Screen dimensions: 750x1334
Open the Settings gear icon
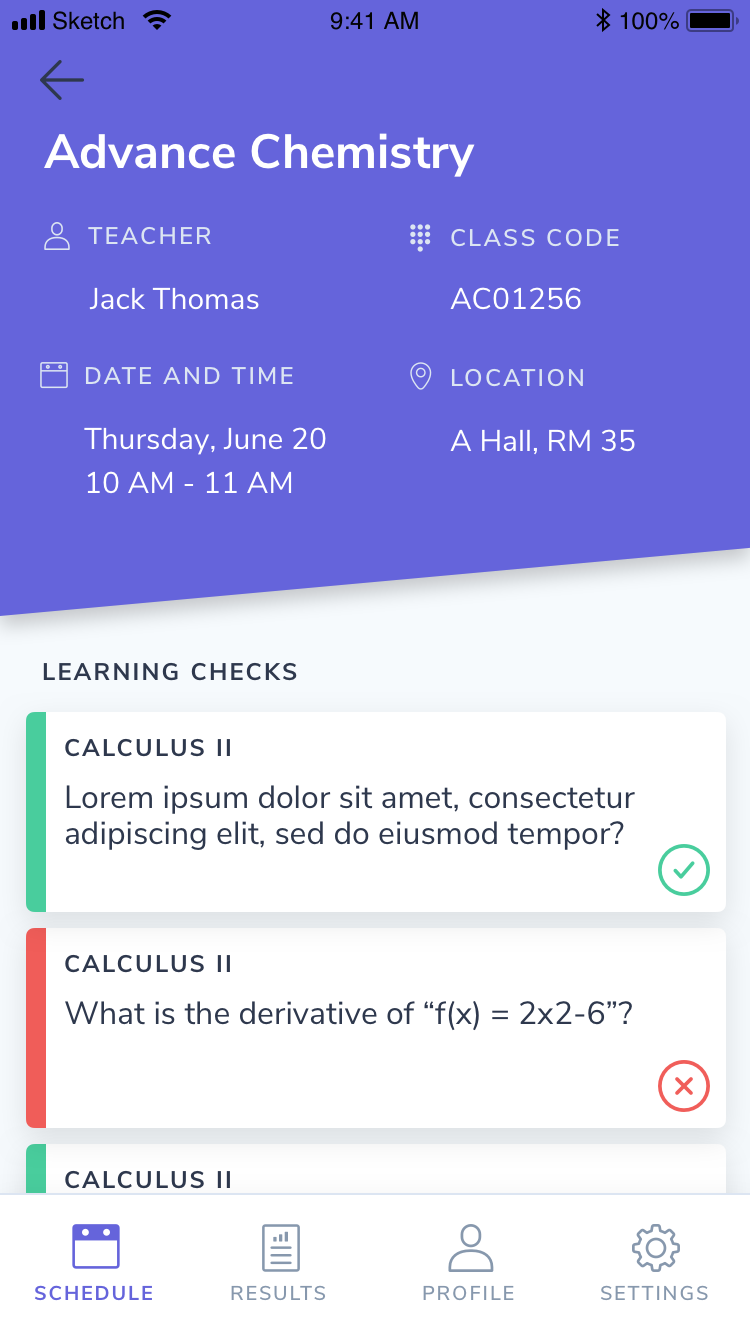coord(655,1246)
